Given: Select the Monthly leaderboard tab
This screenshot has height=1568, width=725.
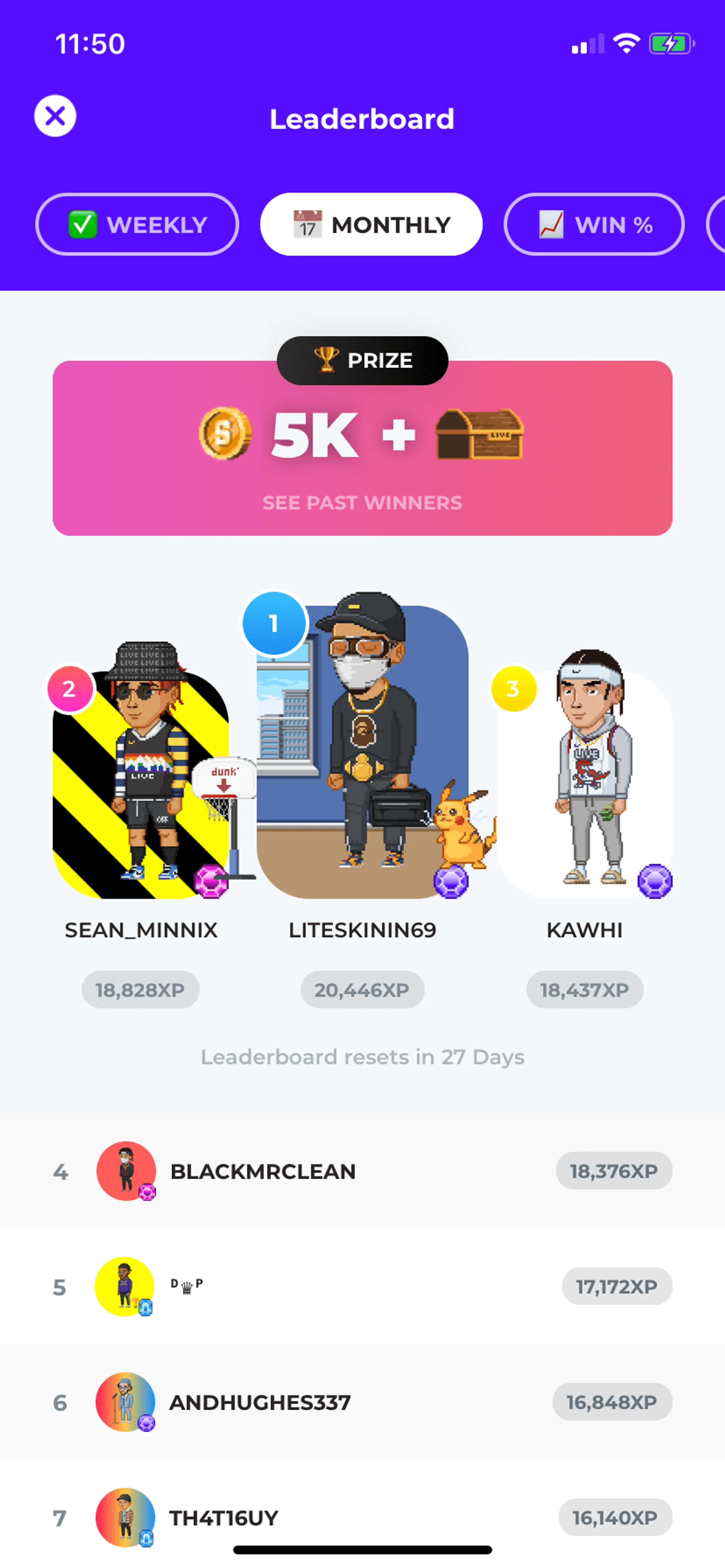Looking at the screenshot, I should tap(371, 225).
